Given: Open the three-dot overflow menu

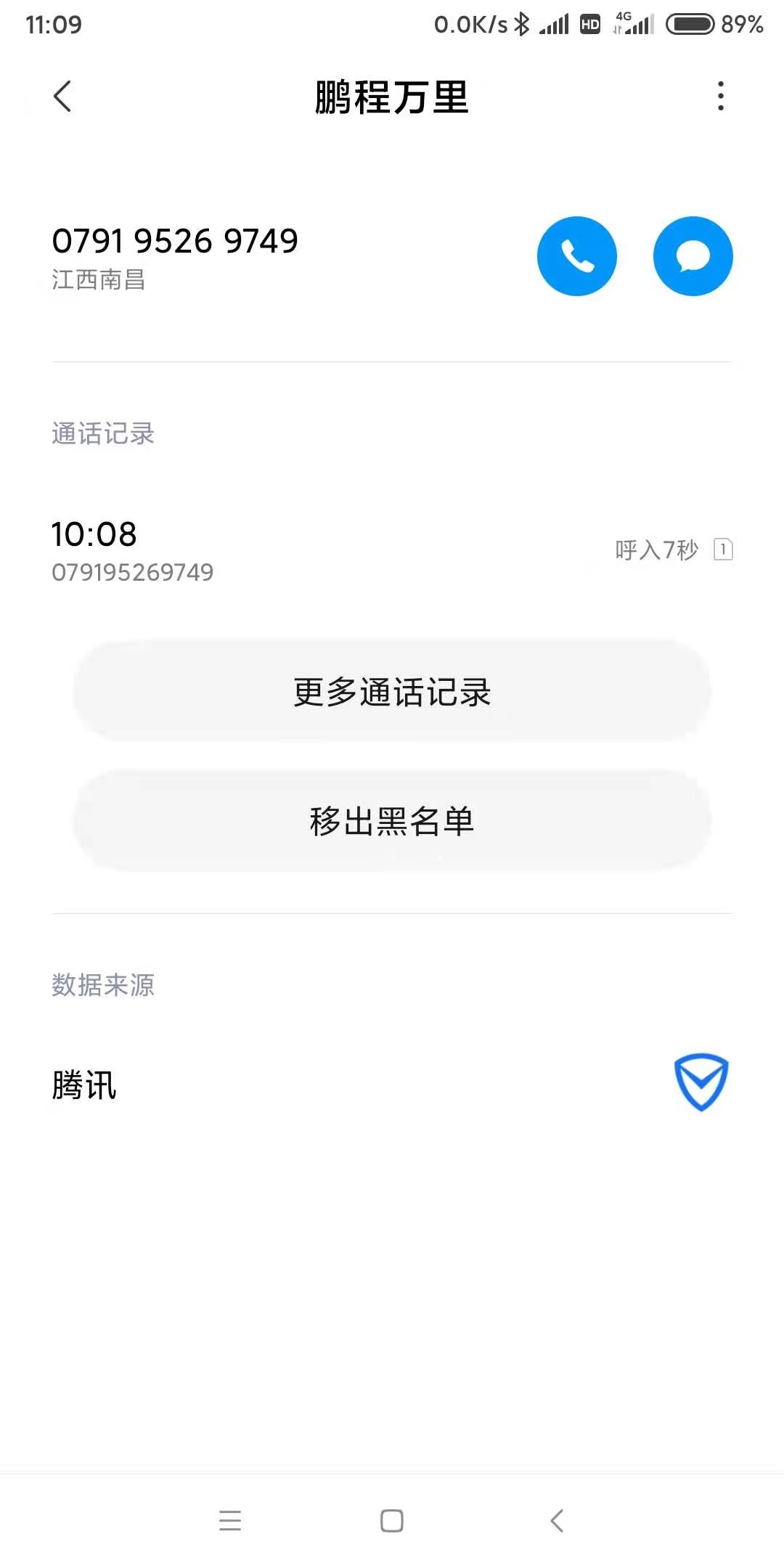Looking at the screenshot, I should point(720,97).
